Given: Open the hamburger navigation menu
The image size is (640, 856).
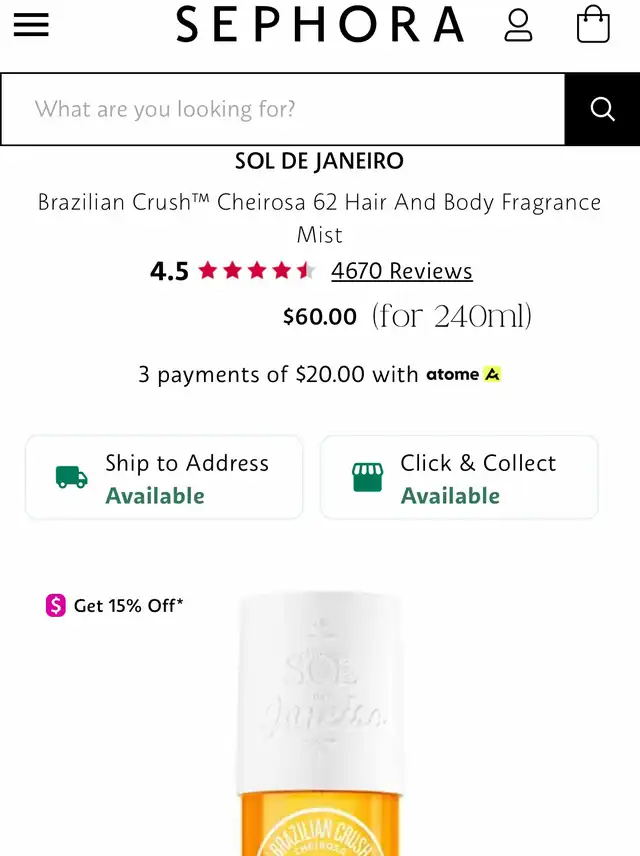Looking at the screenshot, I should 31,25.
